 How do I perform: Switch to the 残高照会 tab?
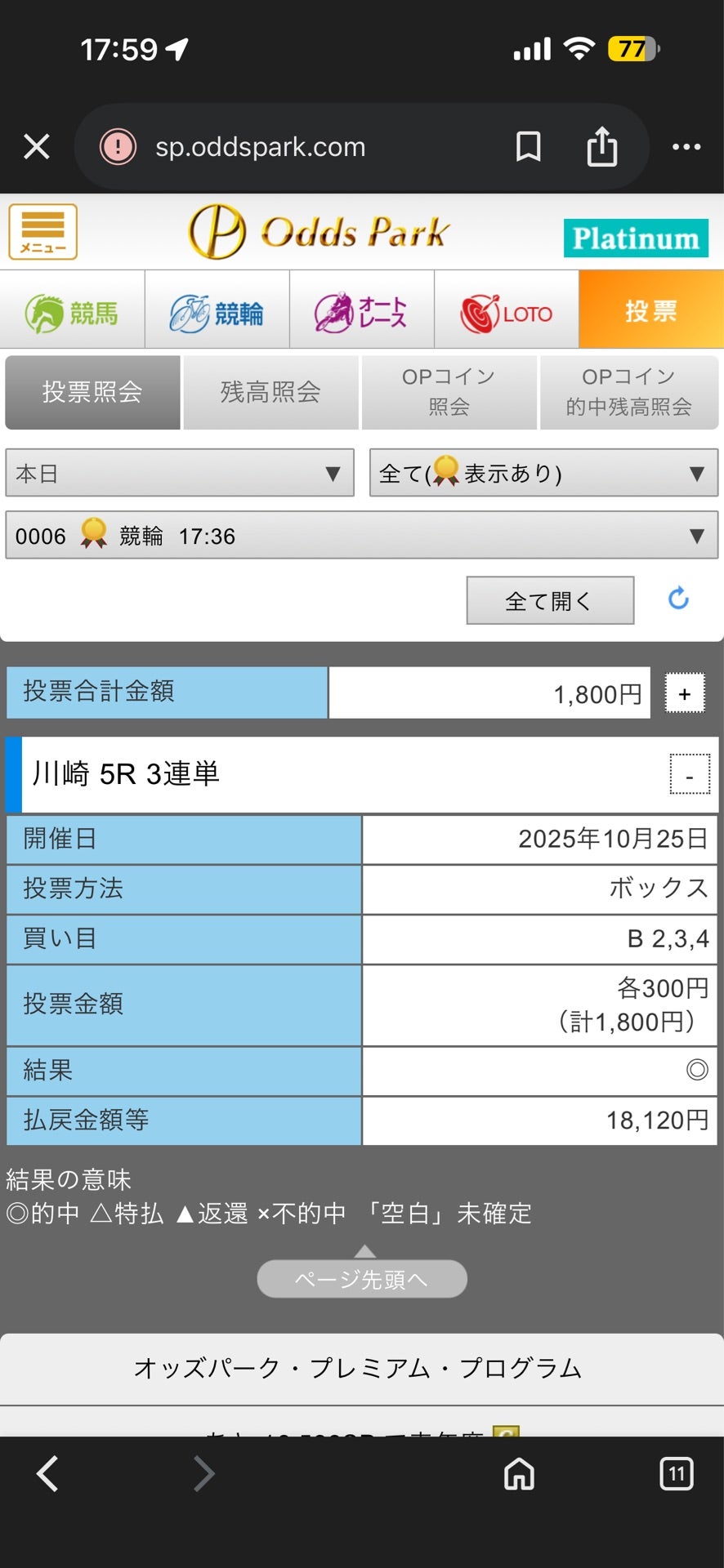point(270,392)
